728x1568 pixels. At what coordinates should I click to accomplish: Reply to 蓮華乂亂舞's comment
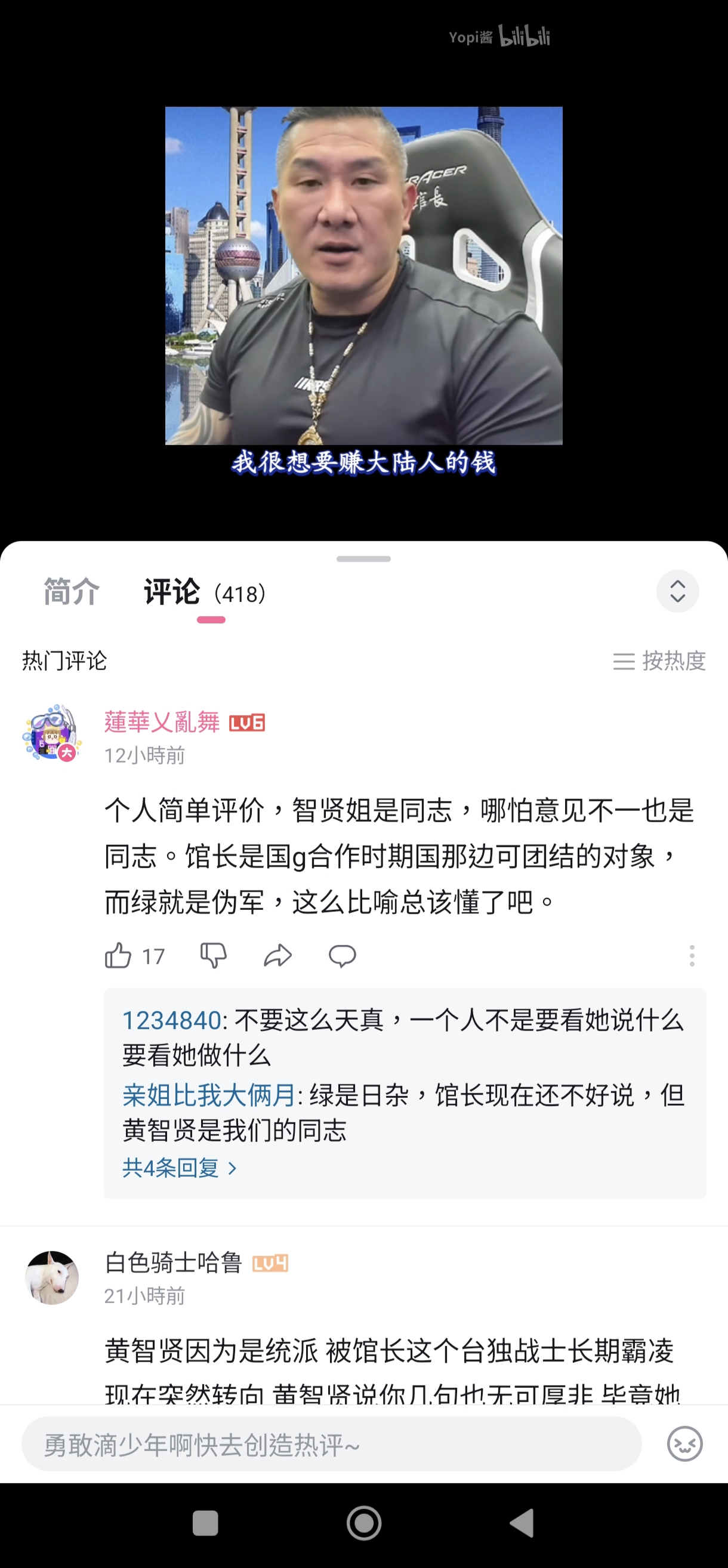342,956
